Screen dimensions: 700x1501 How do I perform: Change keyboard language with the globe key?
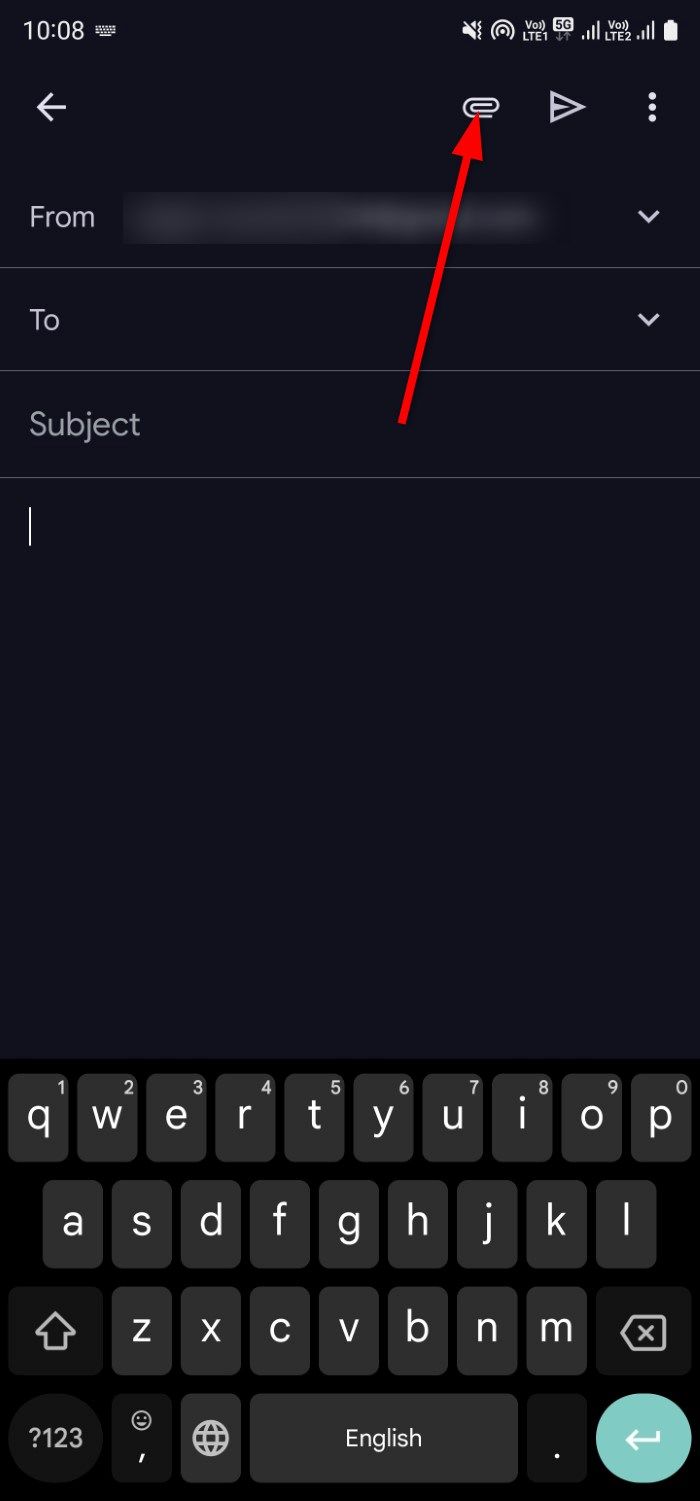pos(211,1438)
